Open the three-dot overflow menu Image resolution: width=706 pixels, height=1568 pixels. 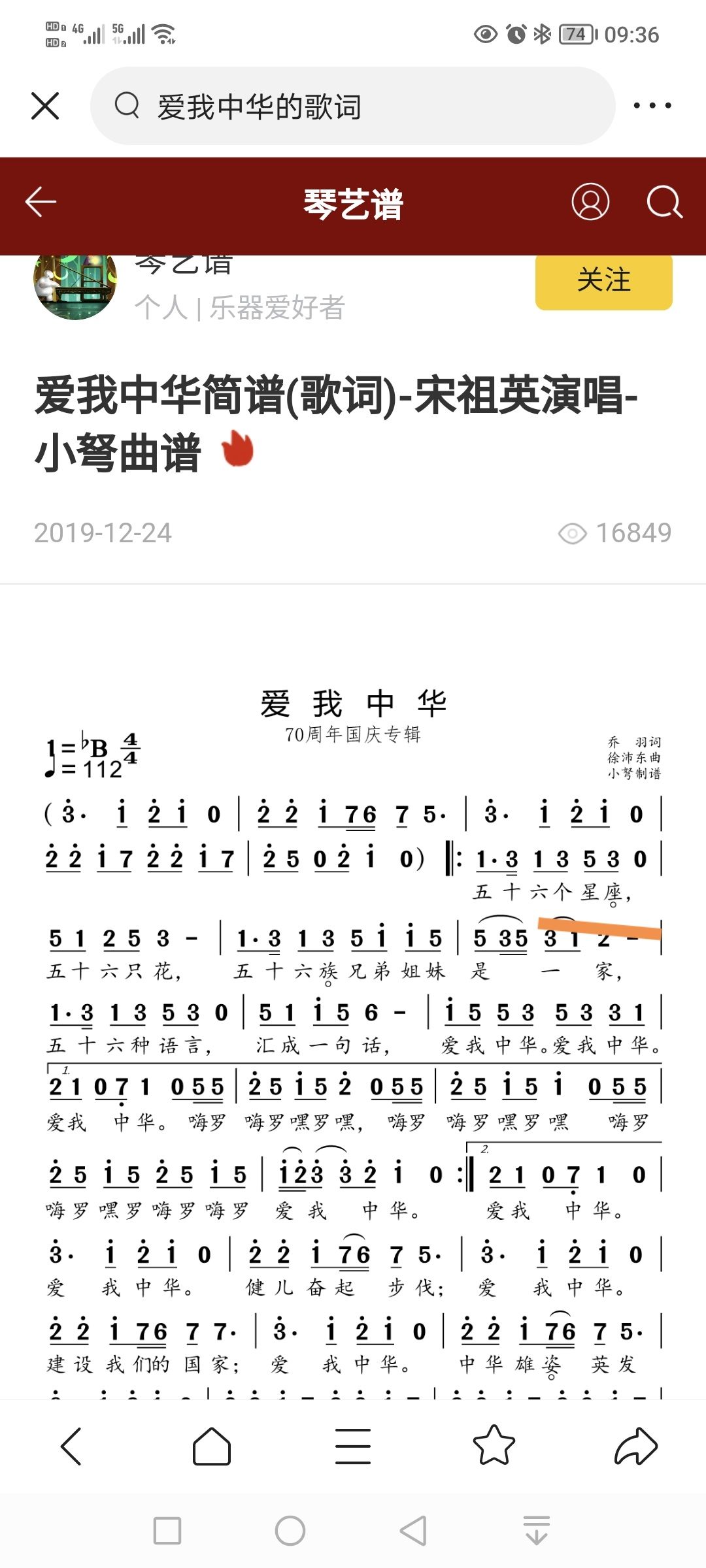pyautogui.click(x=652, y=106)
